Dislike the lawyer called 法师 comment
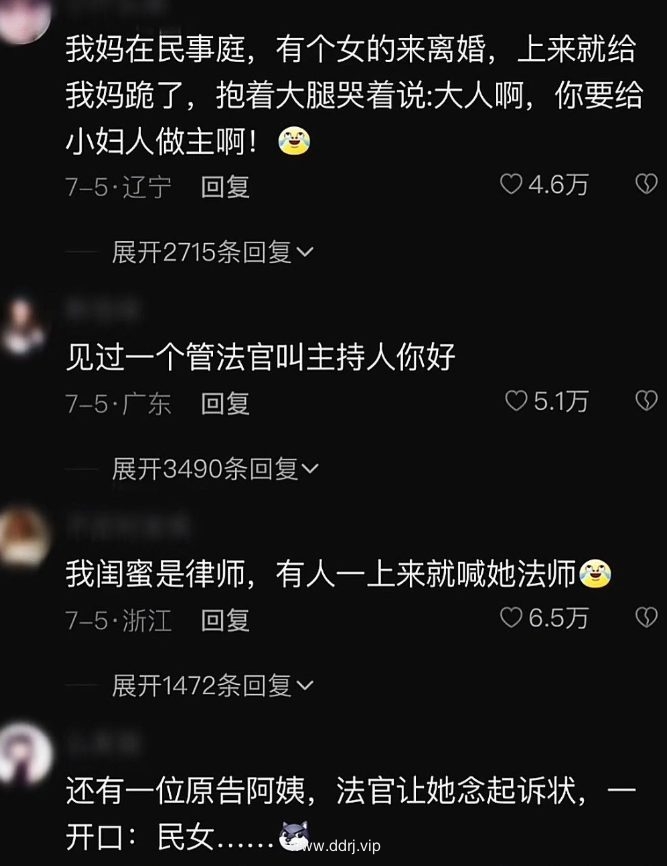The height and width of the screenshot is (866, 667). tap(647, 619)
